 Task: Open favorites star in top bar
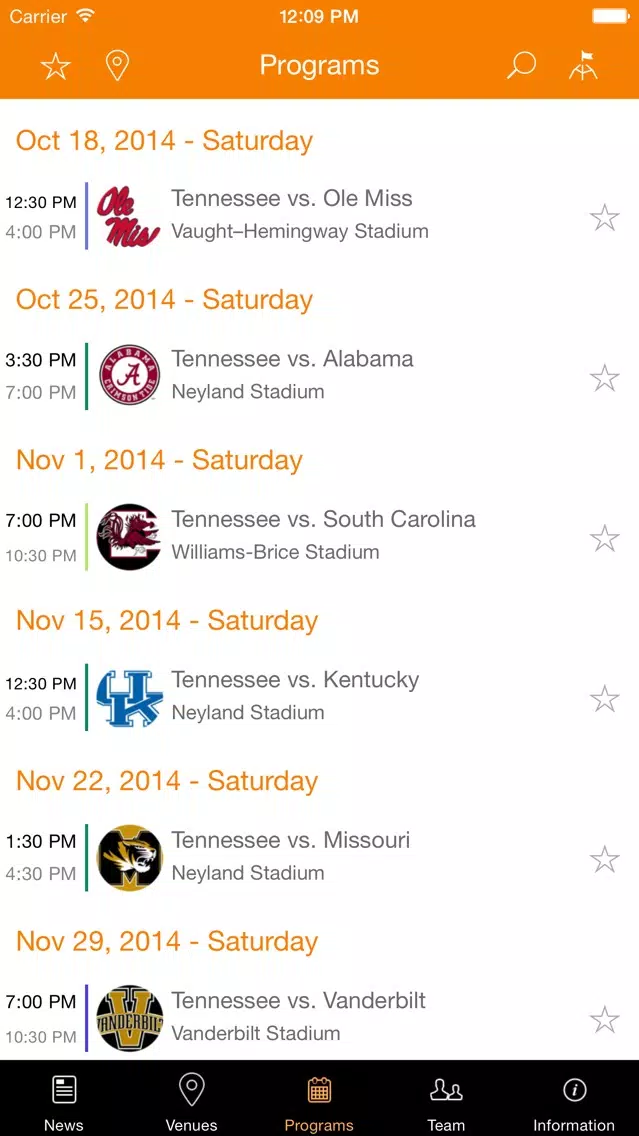56,66
